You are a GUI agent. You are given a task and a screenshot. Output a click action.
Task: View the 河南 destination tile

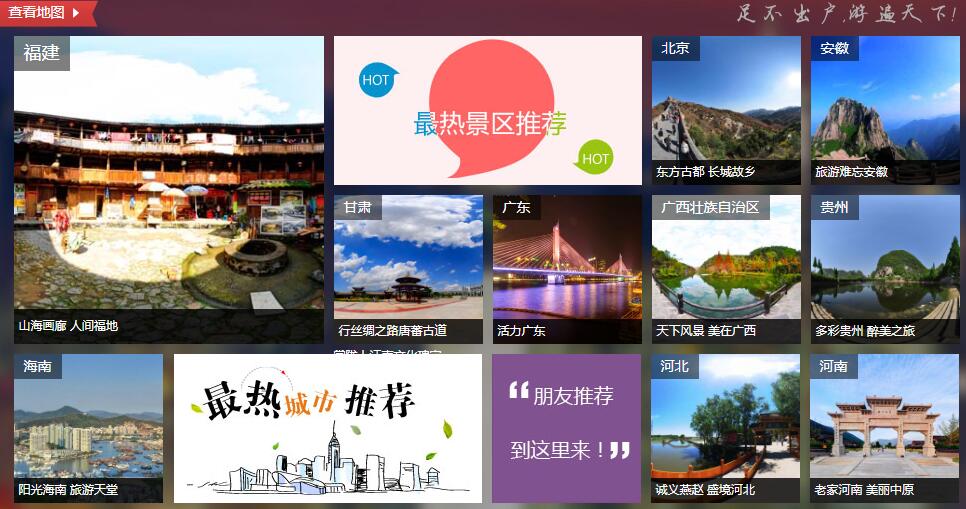point(885,427)
